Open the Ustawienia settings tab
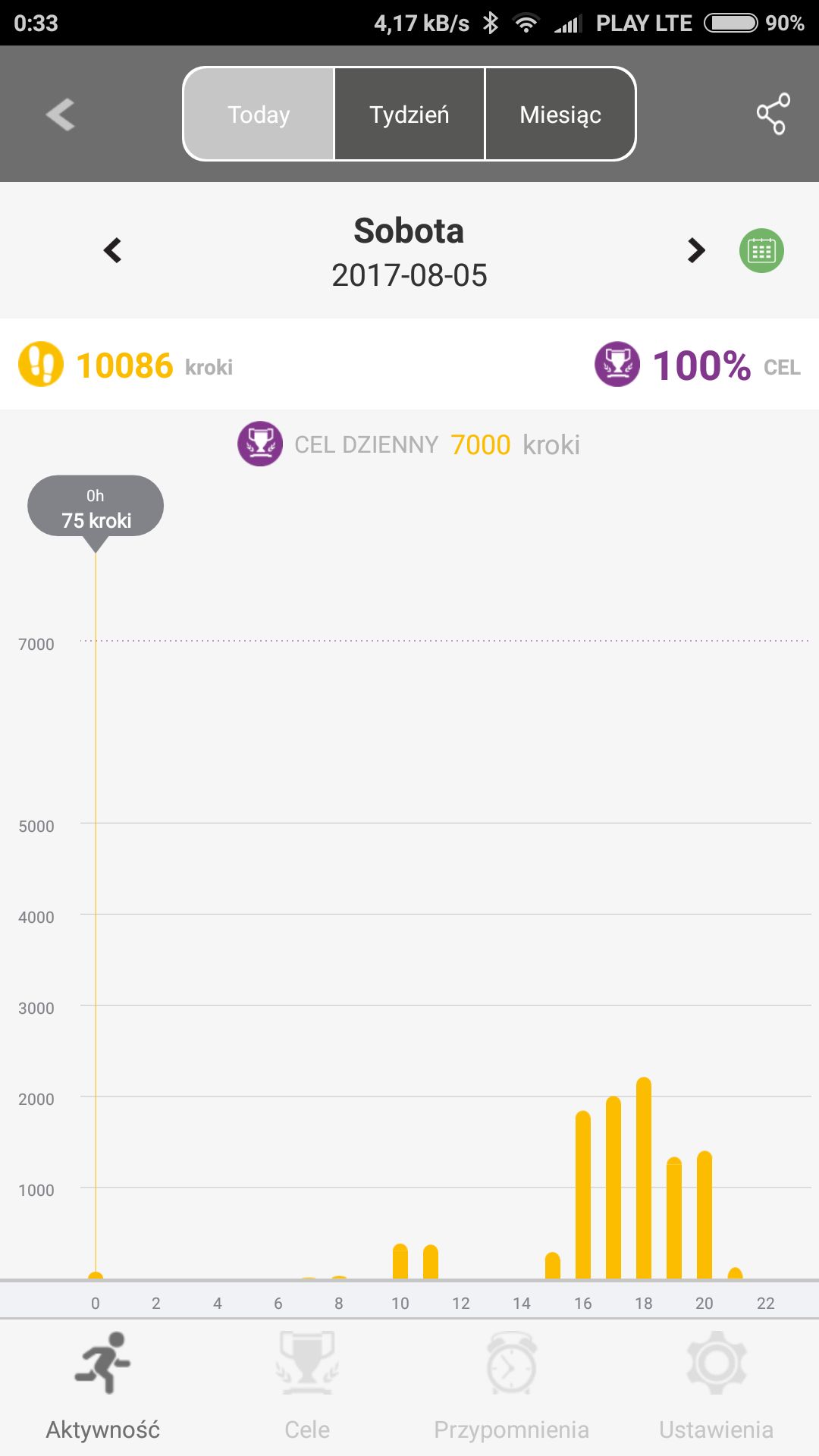The image size is (819, 1456). point(717,1386)
